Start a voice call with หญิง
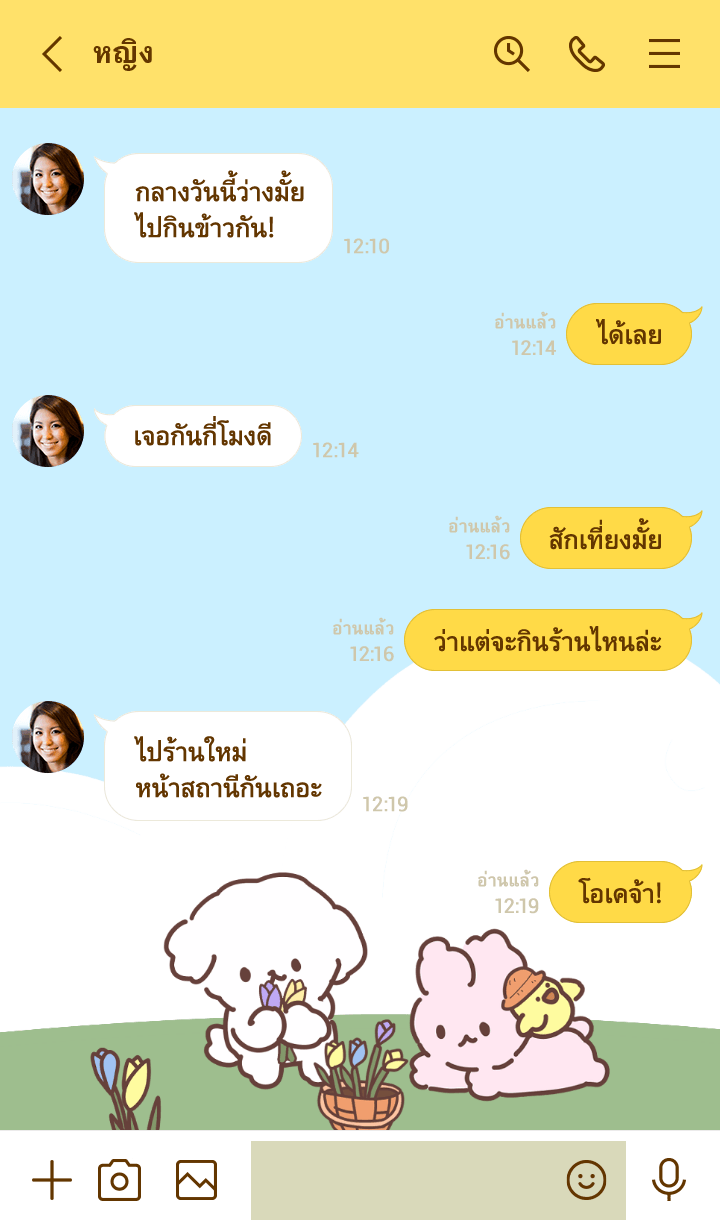This screenshot has width=720, height=1232. pos(587,54)
